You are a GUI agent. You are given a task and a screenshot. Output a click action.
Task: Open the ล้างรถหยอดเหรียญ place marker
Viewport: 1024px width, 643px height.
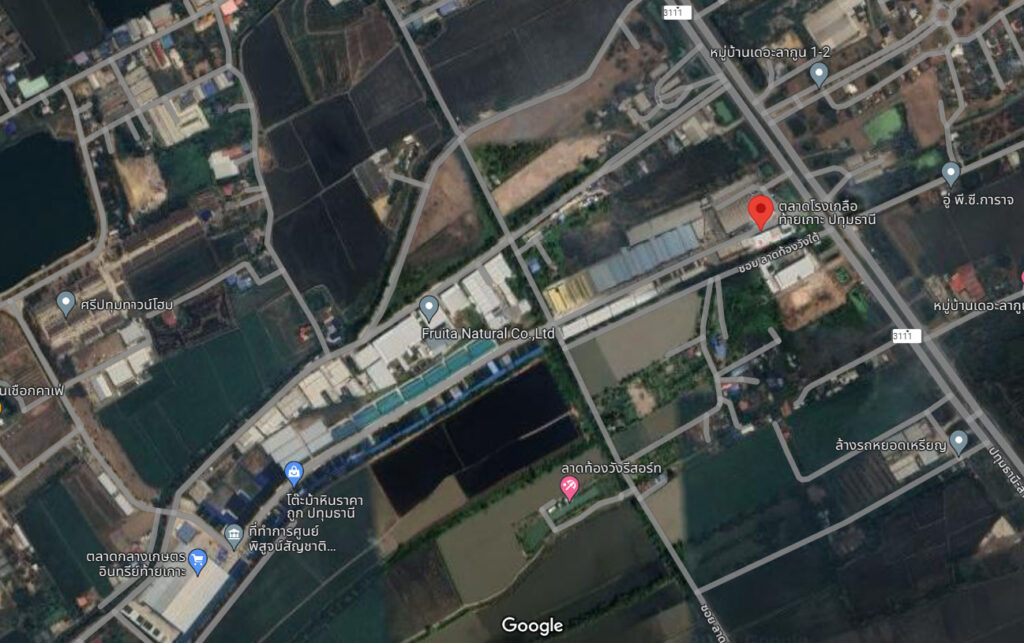[959, 440]
